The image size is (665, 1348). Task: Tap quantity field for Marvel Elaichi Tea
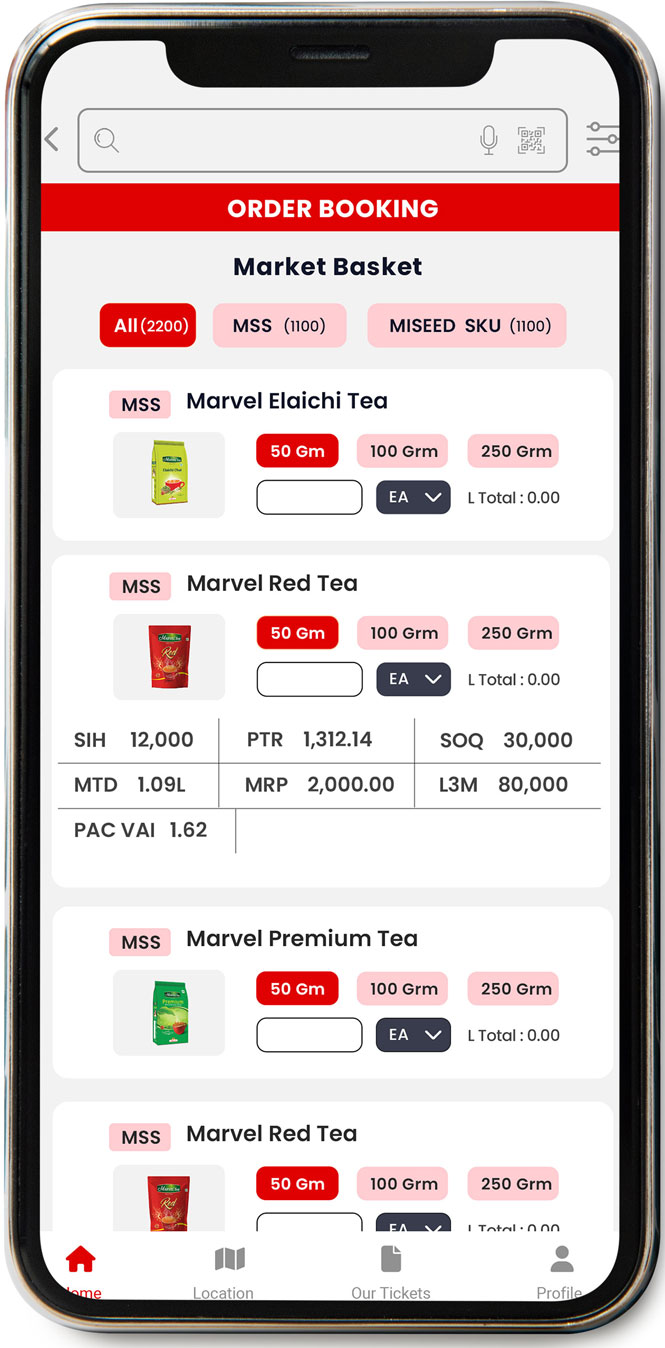[309, 497]
